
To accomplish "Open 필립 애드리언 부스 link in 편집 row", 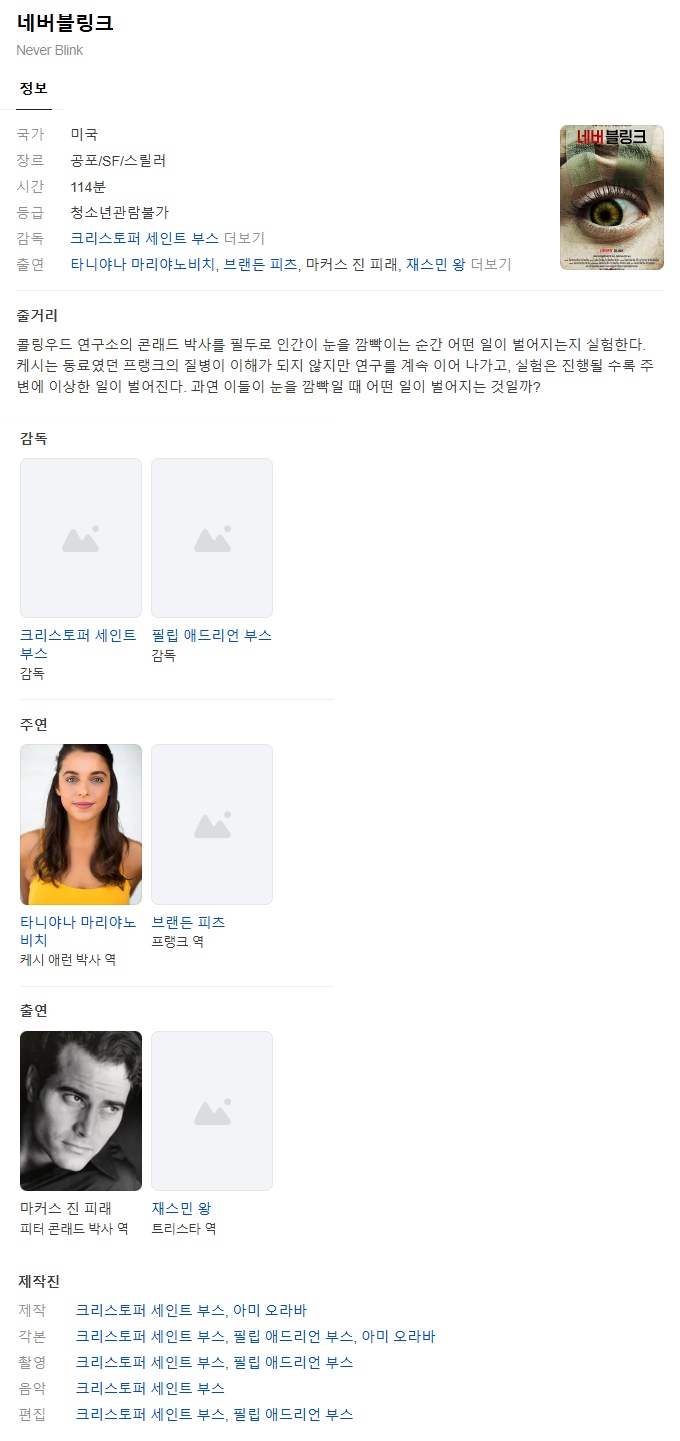I will pyautogui.click(x=293, y=1414).
